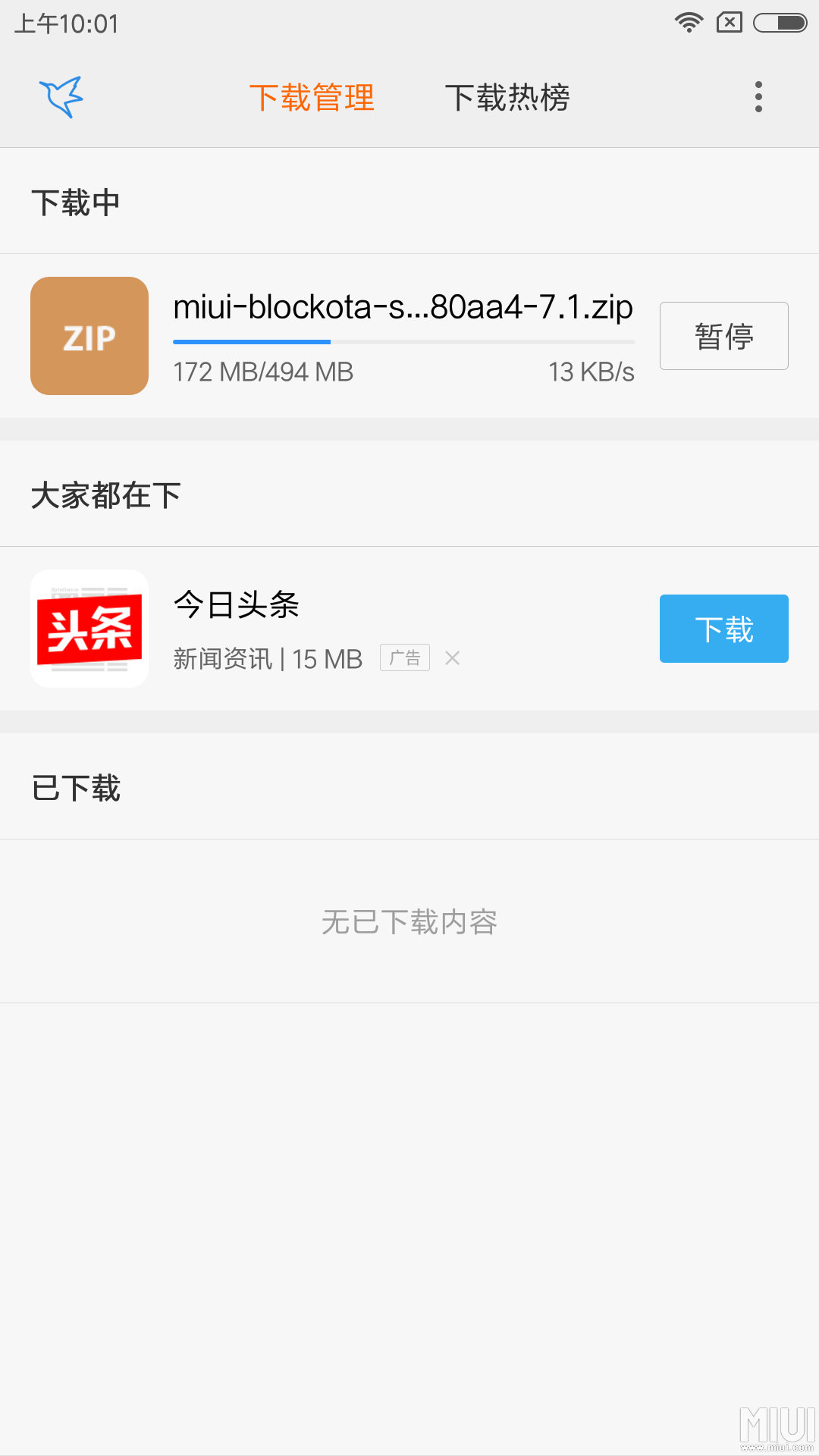819x1456 pixels.
Task: Click the 无已下载内容 empty state text
Action: (409, 922)
